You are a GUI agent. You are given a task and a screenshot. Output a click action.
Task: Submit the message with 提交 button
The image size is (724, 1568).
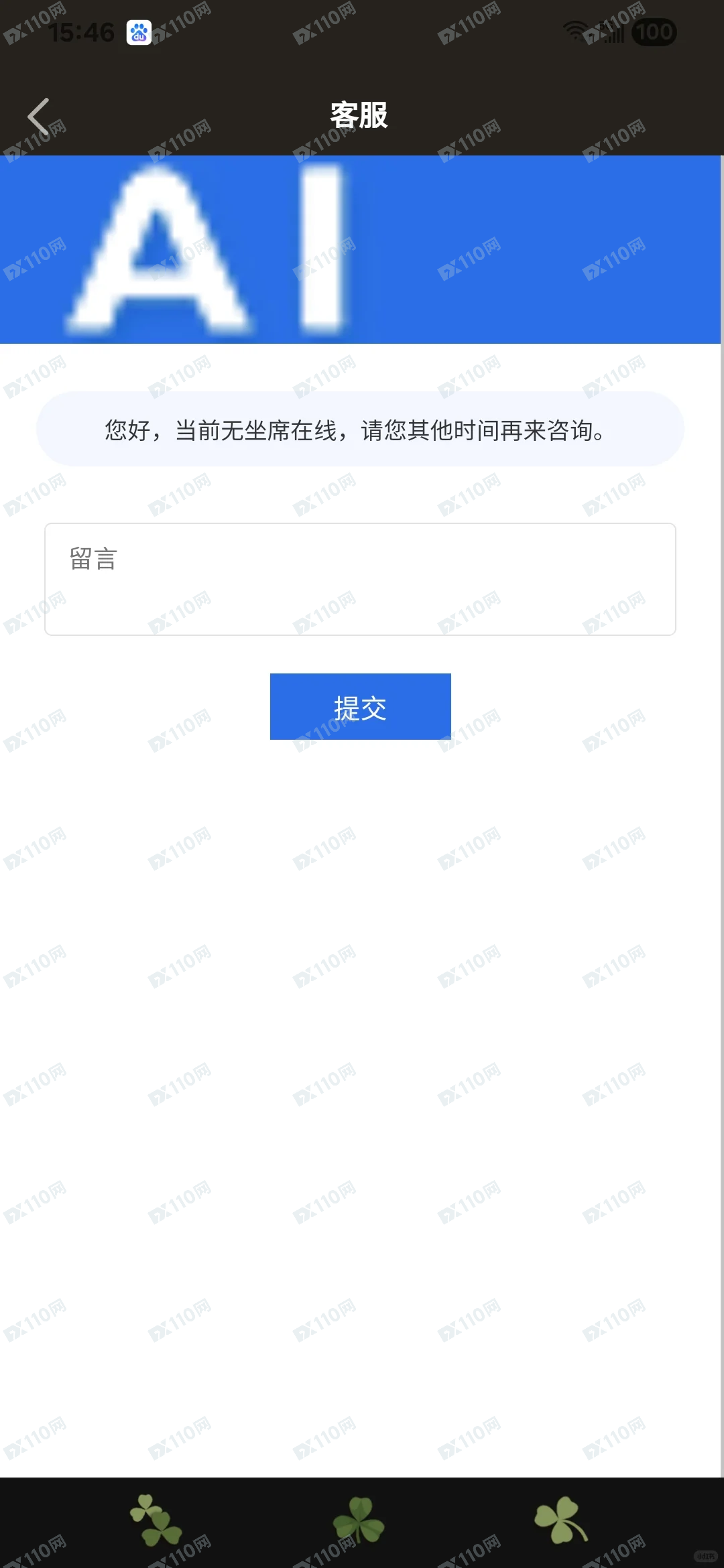(360, 706)
